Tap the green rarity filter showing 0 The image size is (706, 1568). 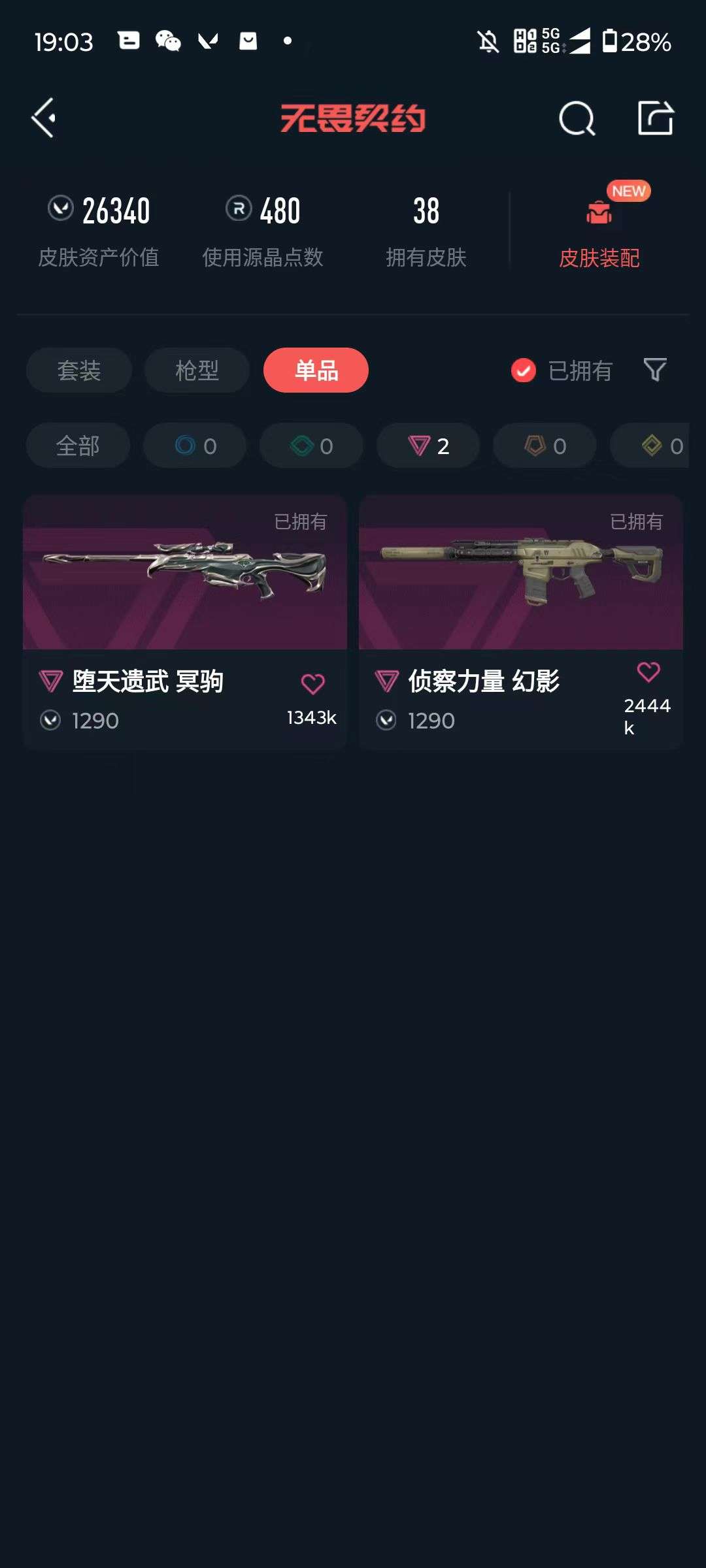(x=311, y=445)
